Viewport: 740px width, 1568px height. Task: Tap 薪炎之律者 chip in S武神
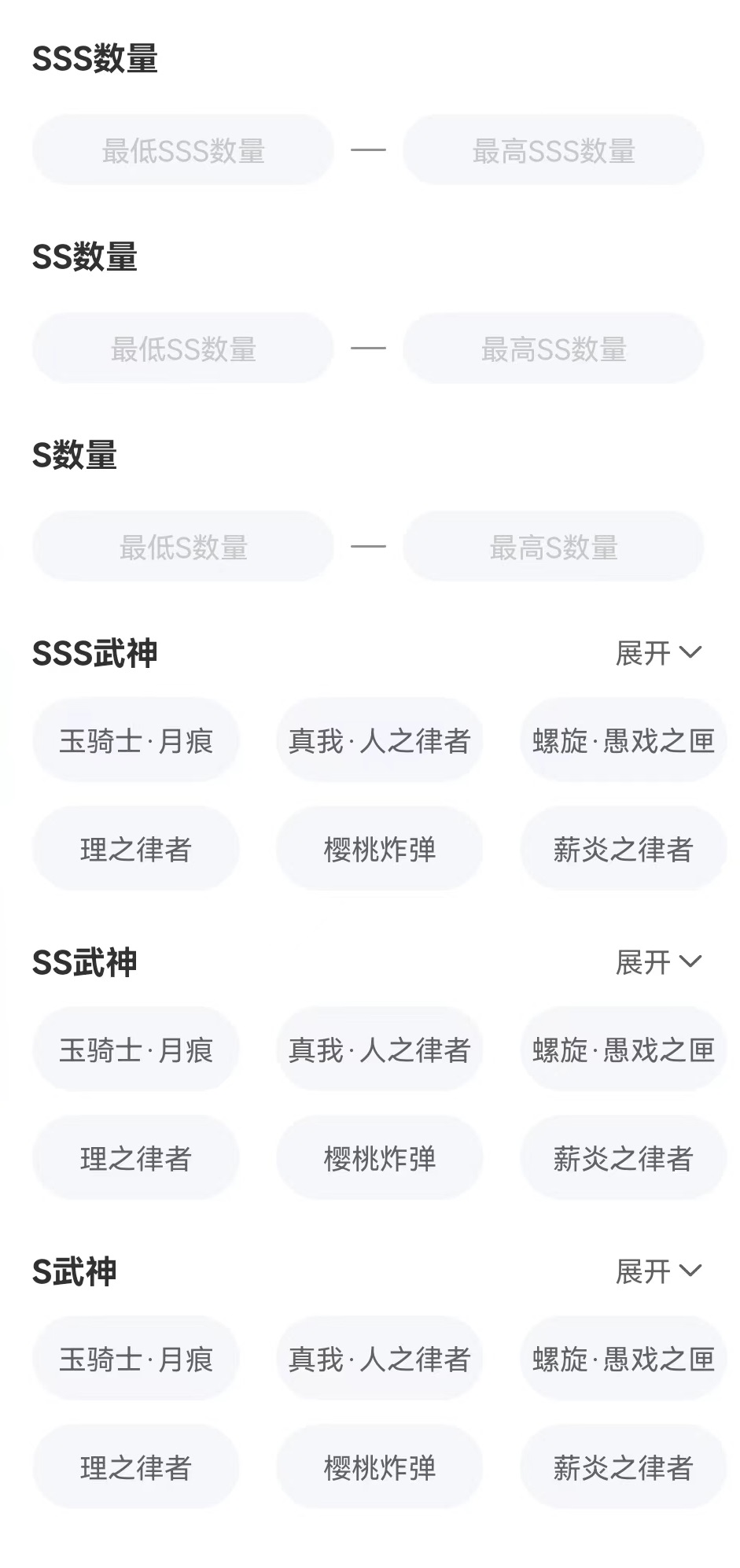tap(623, 1468)
